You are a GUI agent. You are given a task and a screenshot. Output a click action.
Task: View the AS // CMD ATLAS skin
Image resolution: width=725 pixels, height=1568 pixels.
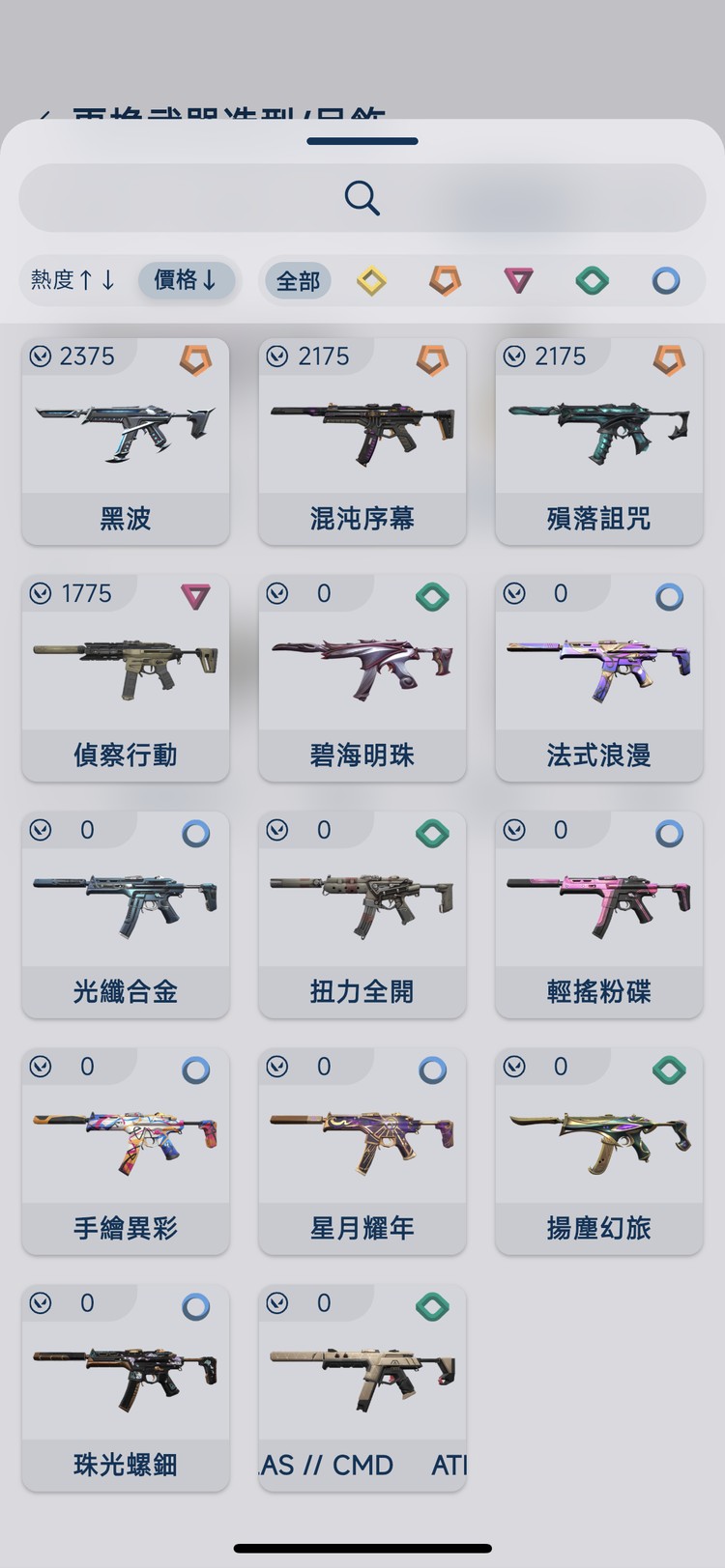pos(362,1386)
